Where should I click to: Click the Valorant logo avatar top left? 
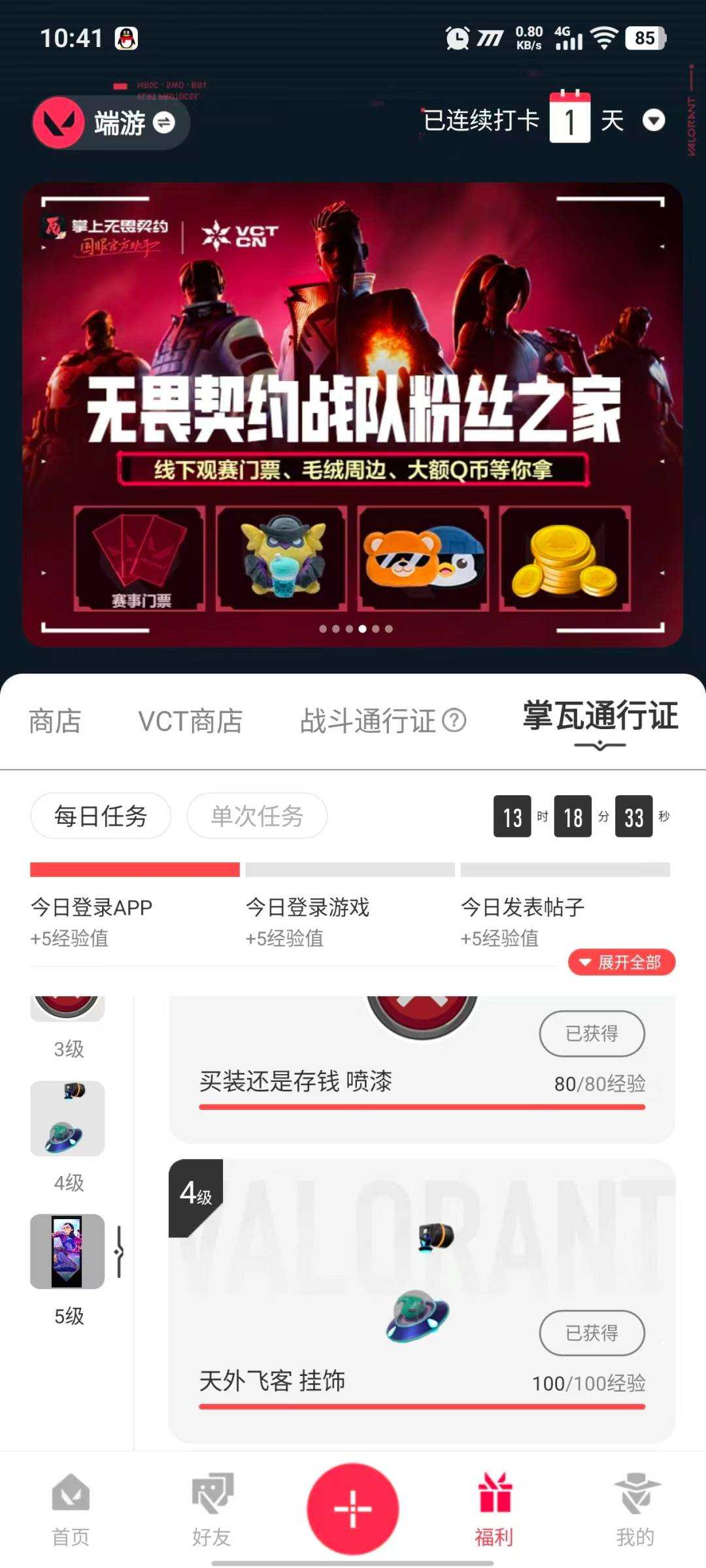(59, 123)
